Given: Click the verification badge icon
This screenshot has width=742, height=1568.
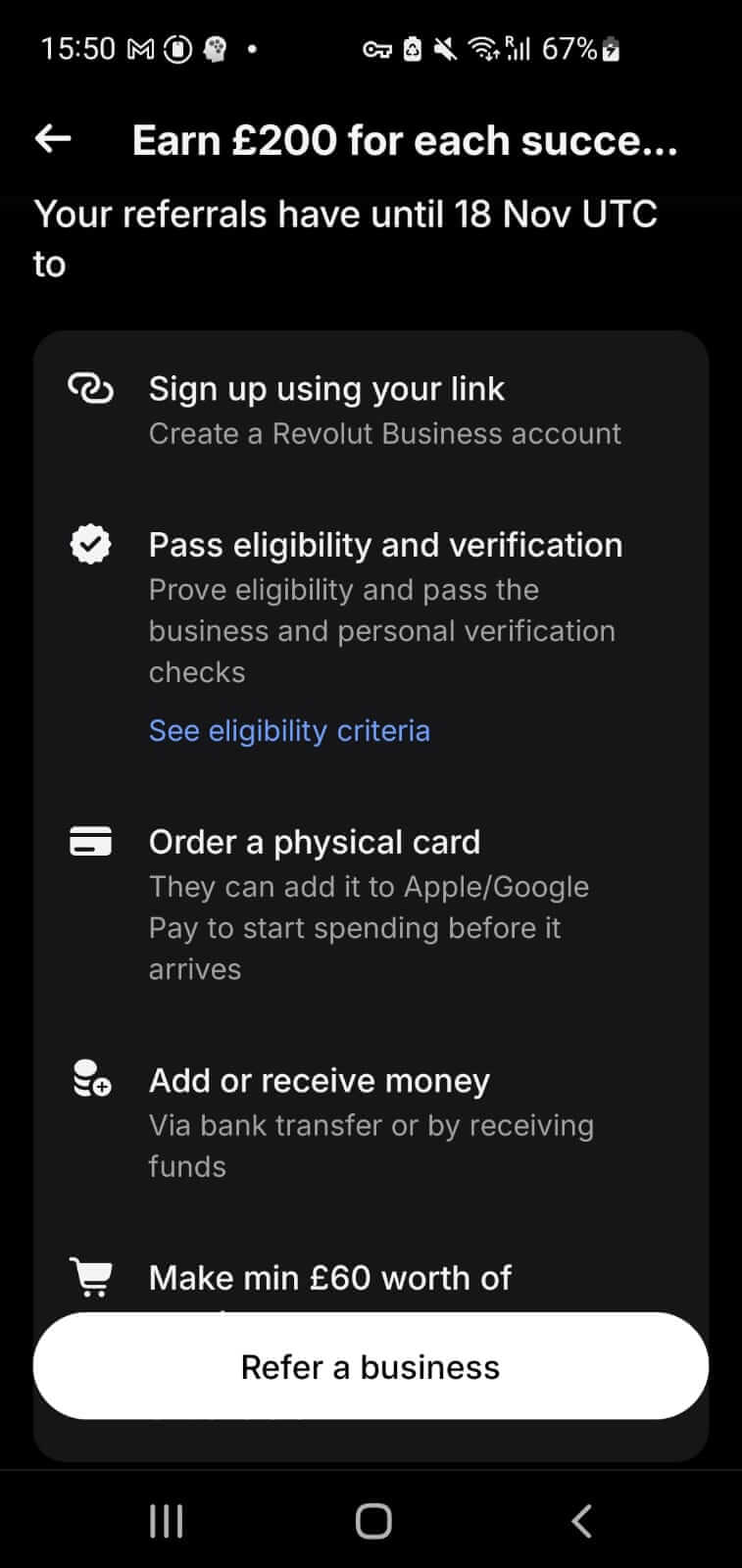Looking at the screenshot, I should [x=91, y=544].
